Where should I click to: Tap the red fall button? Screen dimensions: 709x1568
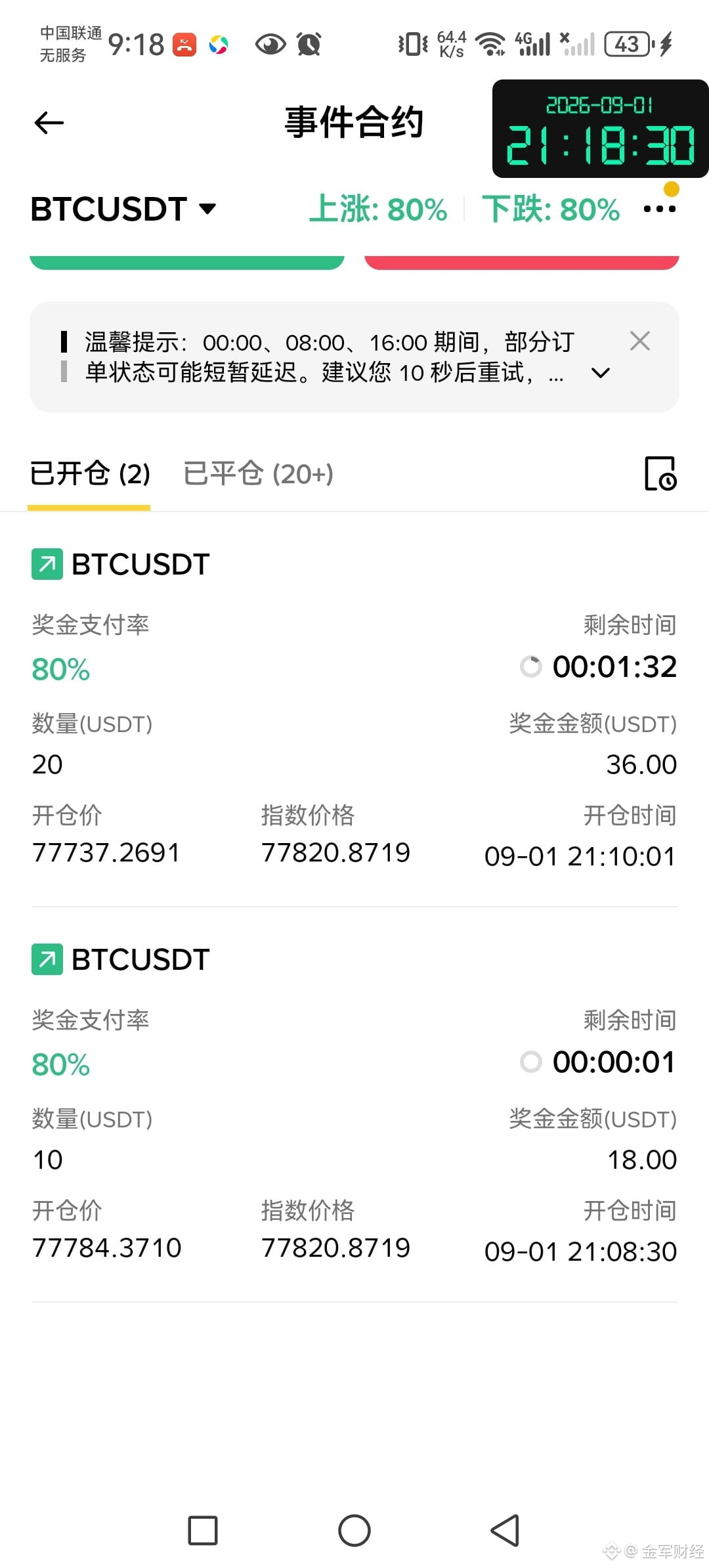pos(521,262)
